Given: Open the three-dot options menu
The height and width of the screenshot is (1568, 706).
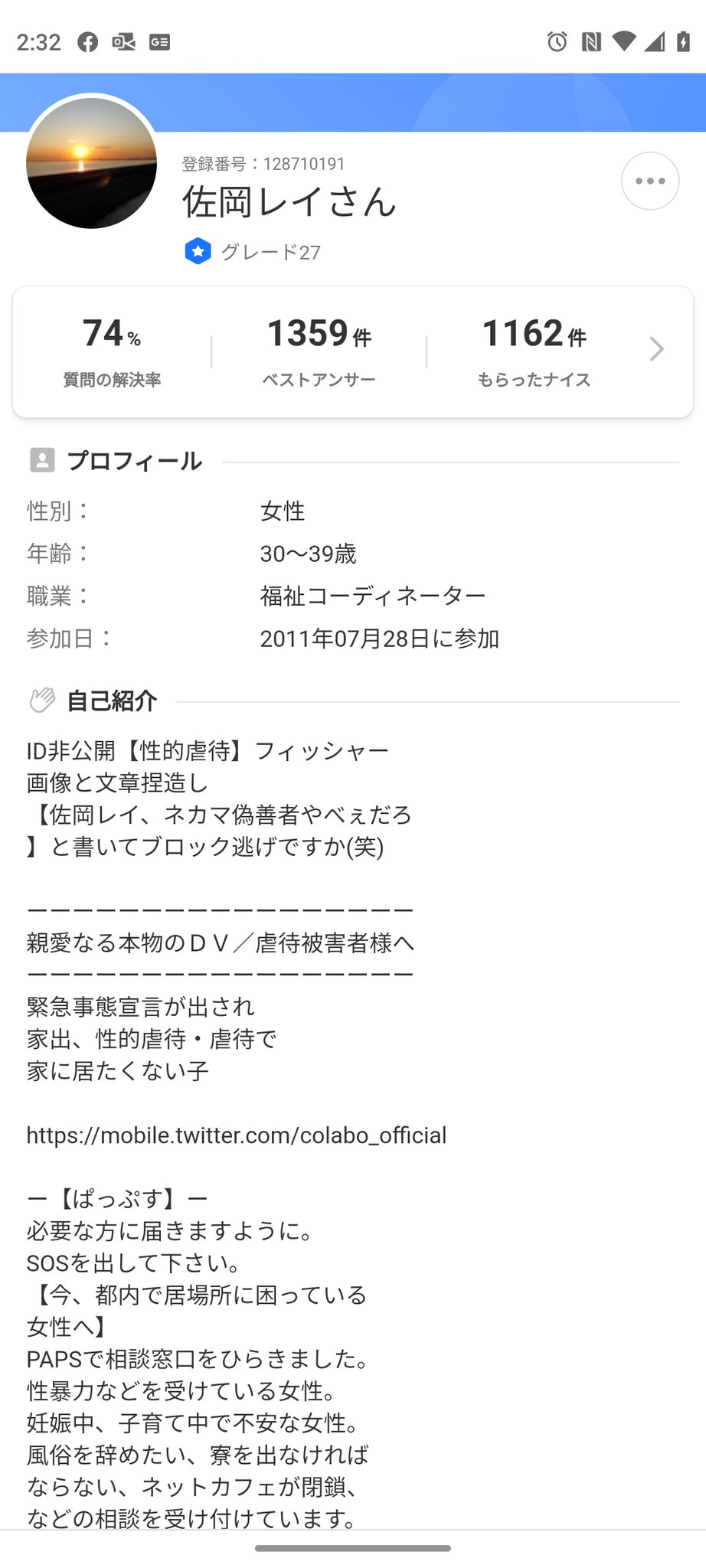Looking at the screenshot, I should (650, 181).
